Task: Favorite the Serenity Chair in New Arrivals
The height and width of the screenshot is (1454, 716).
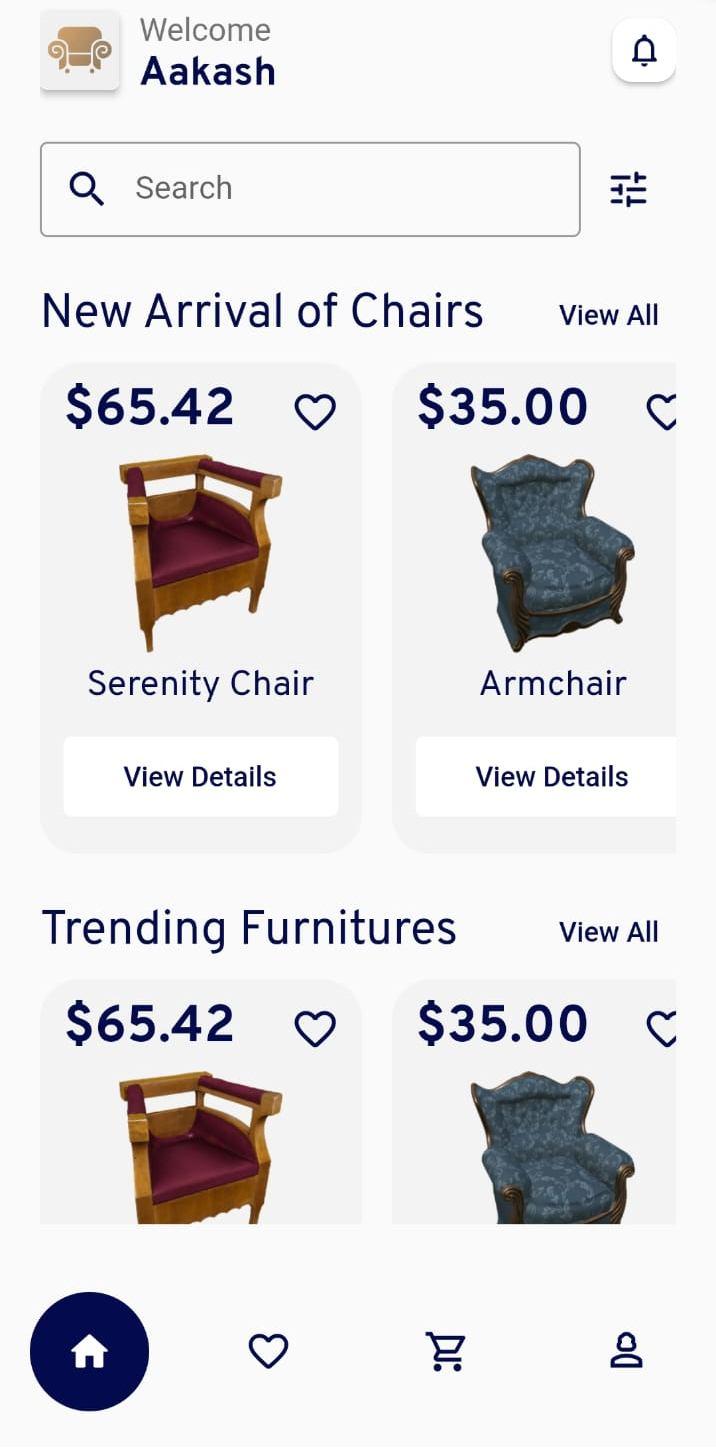Action: click(x=315, y=411)
